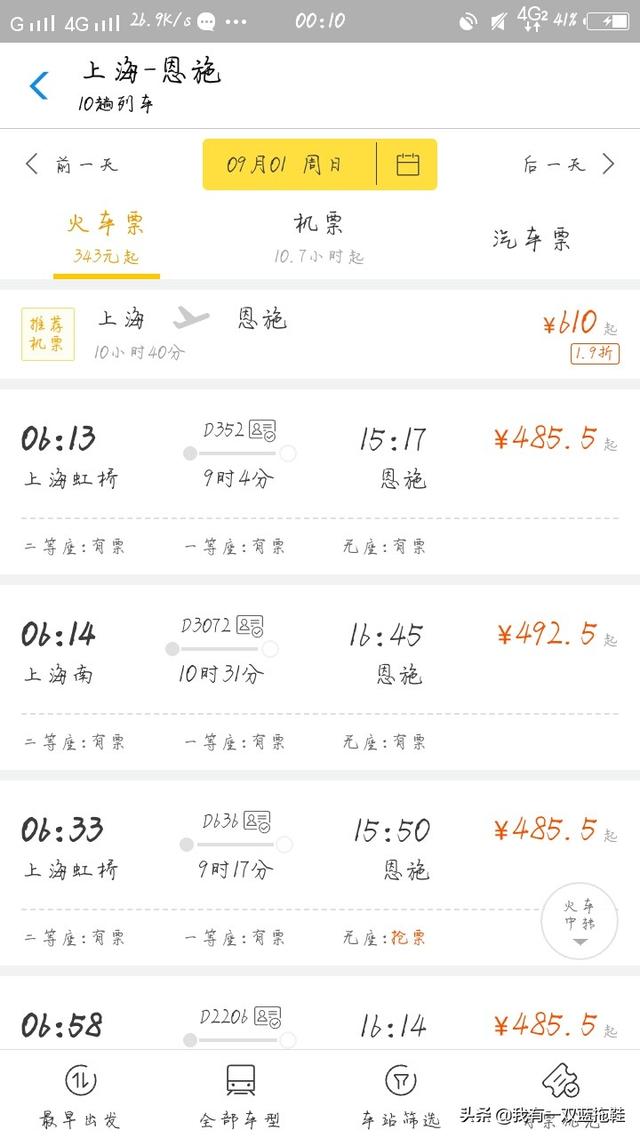Switch to the 机票 flight tab
The height and width of the screenshot is (1138, 640).
[319, 237]
